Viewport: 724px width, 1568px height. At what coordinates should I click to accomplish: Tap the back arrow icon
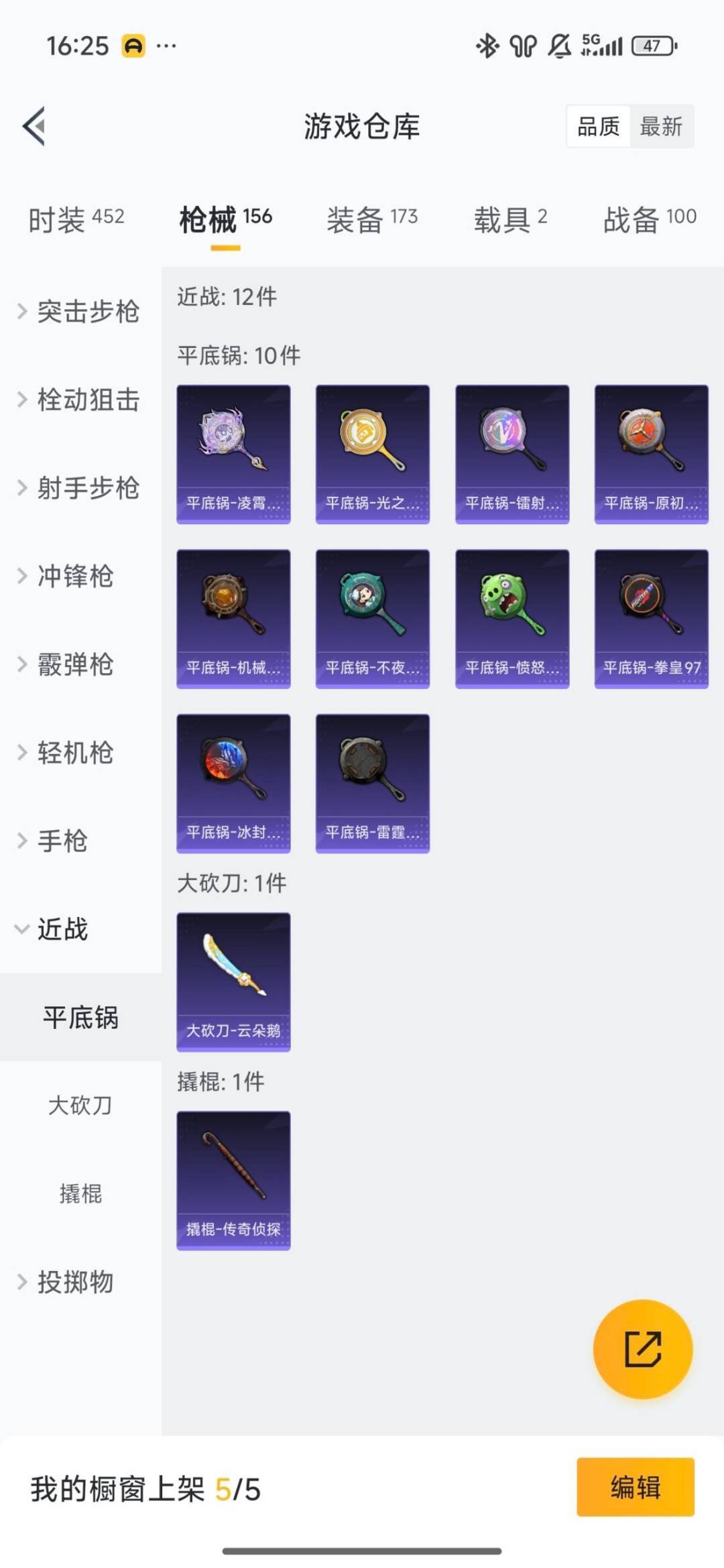click(x=32, y=127)
